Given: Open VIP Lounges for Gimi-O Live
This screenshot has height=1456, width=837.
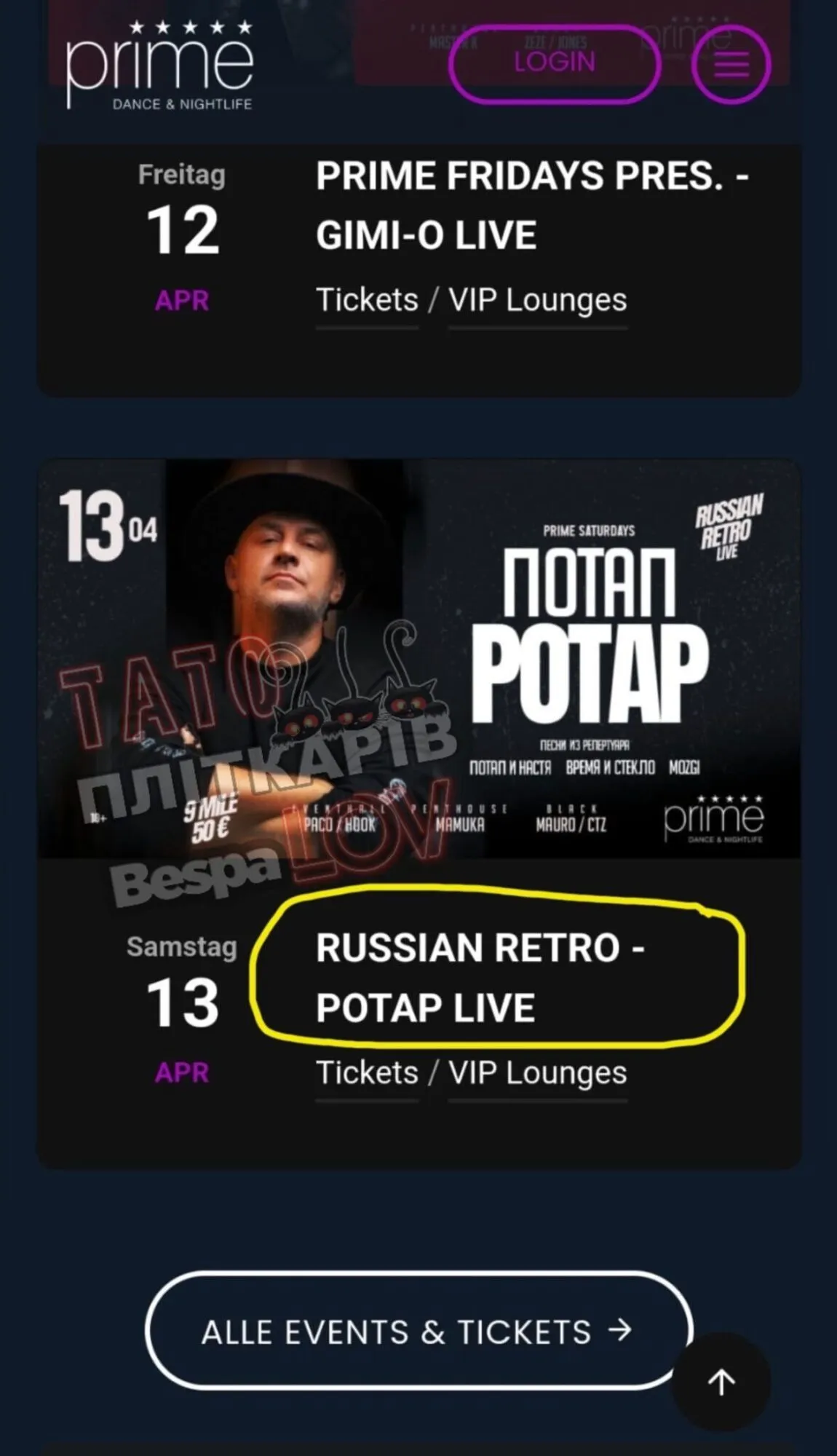Looking at the screenshot, I should coord(537,300).
